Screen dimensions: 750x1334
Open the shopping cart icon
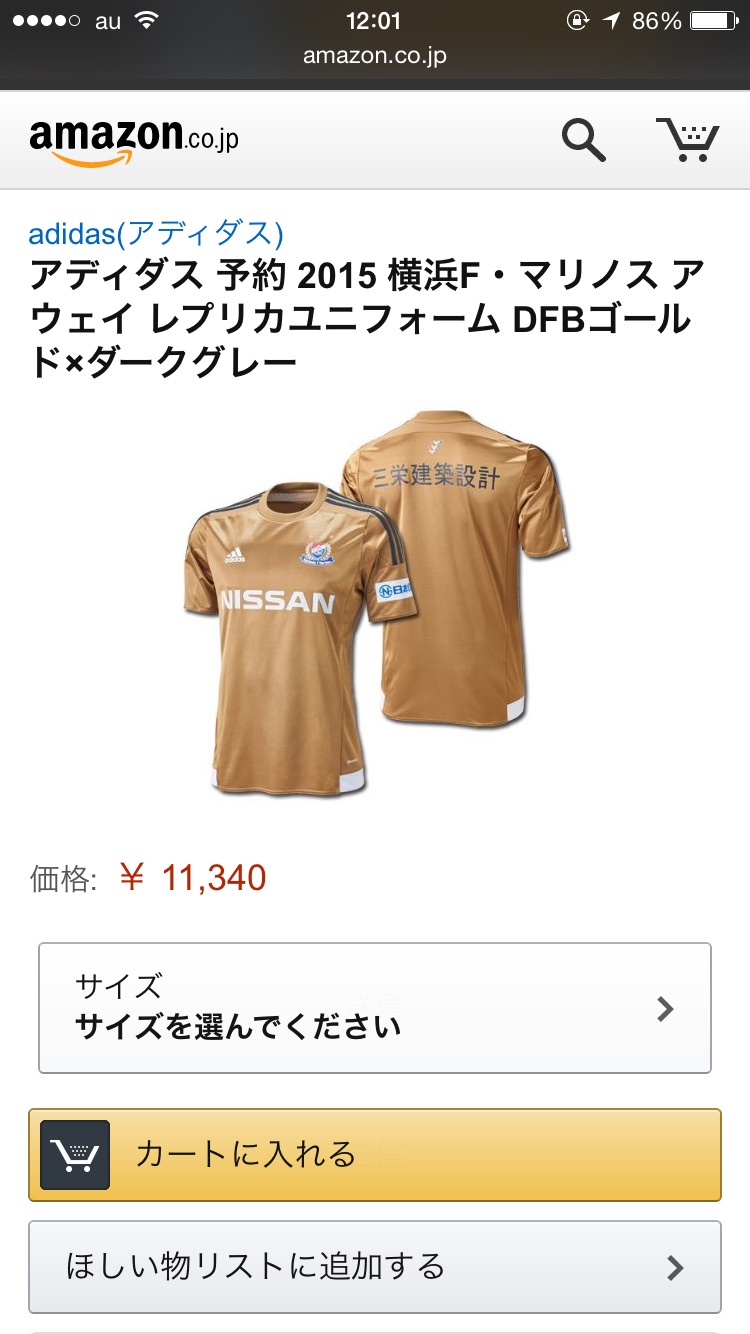pos(688,139)
